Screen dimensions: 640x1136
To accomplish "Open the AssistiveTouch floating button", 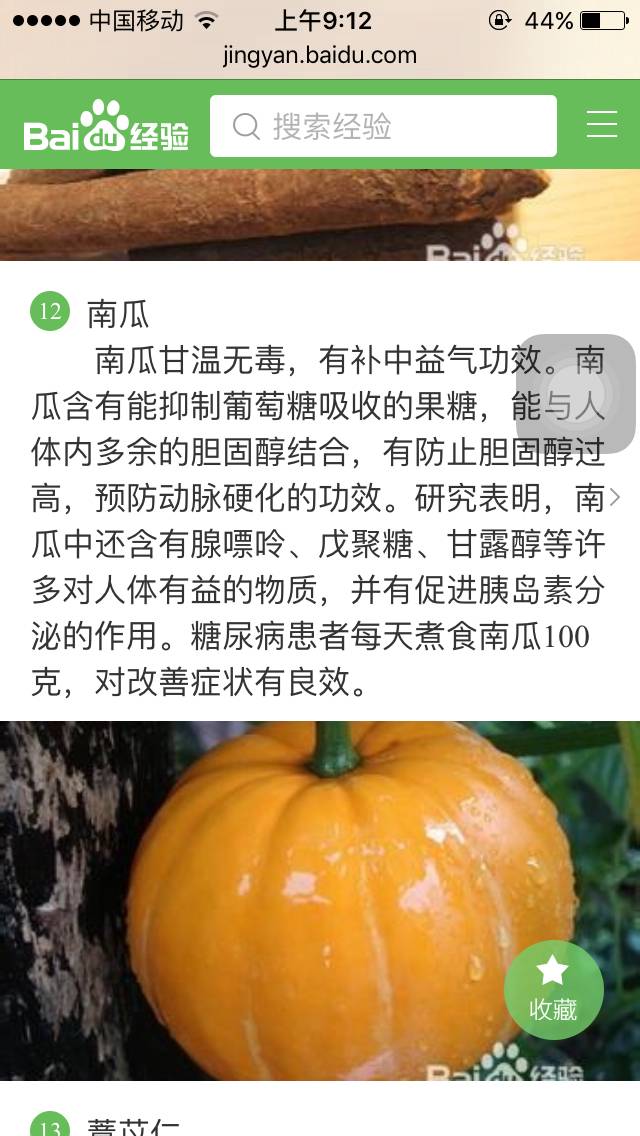I will click(576, 393).
